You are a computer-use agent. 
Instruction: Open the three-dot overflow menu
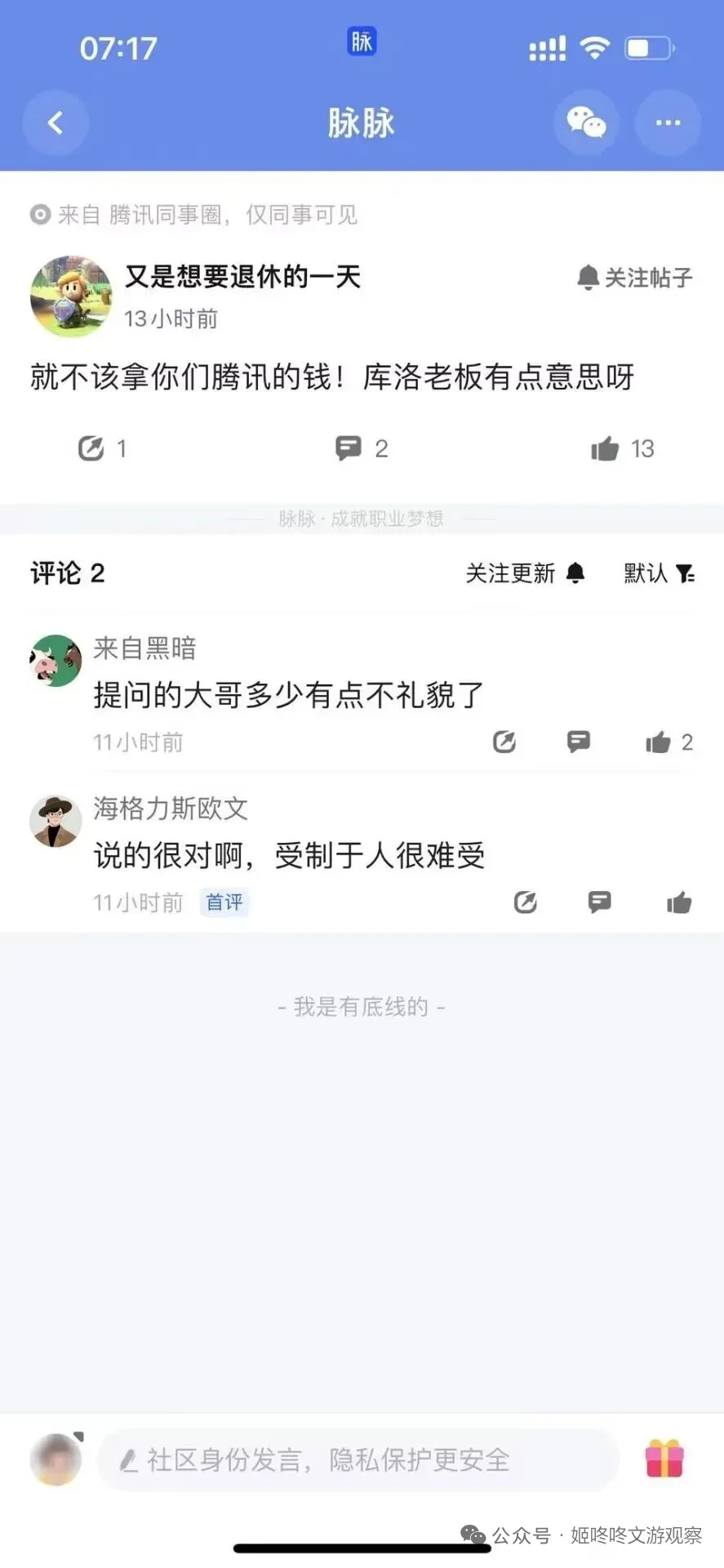[x=668, y=123]
